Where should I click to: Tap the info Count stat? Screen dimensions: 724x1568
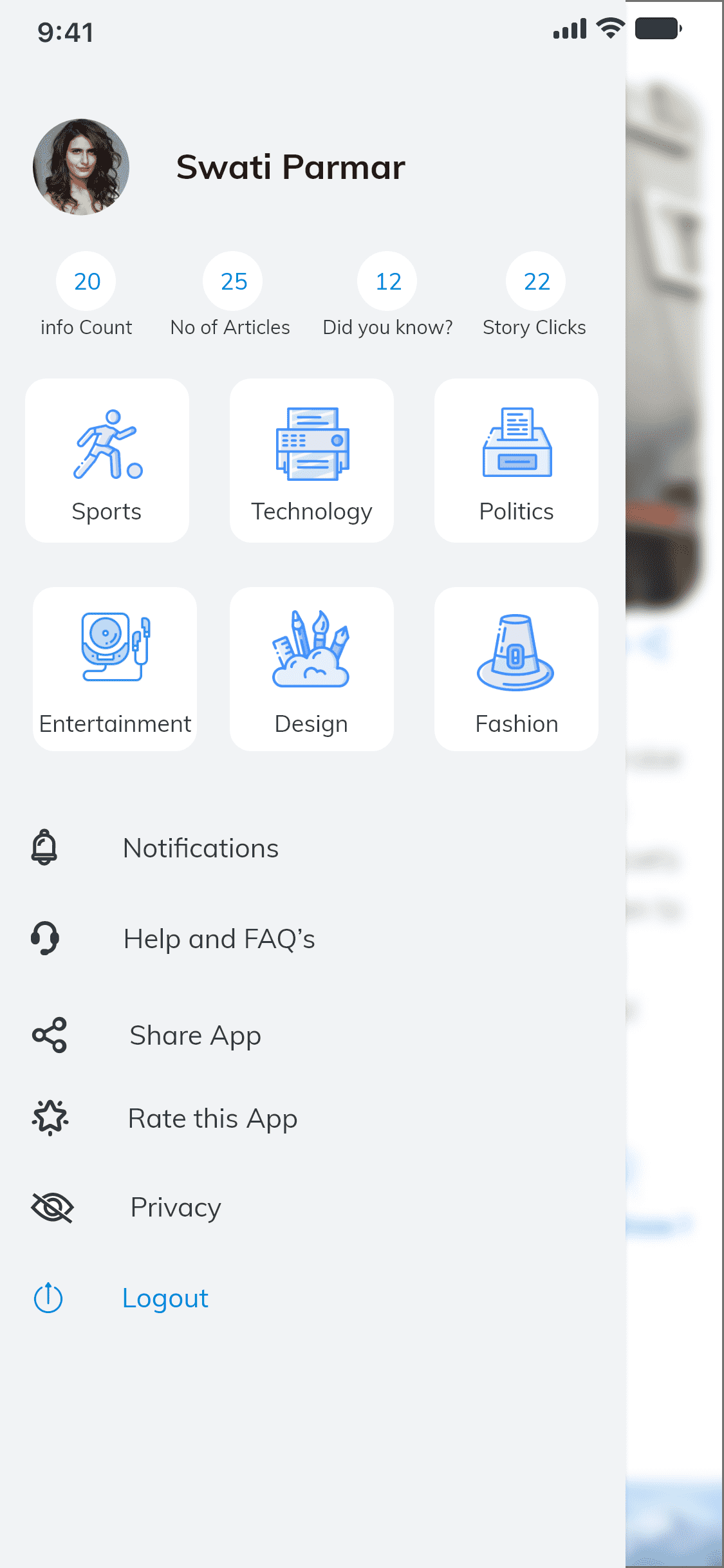point(86,295)
